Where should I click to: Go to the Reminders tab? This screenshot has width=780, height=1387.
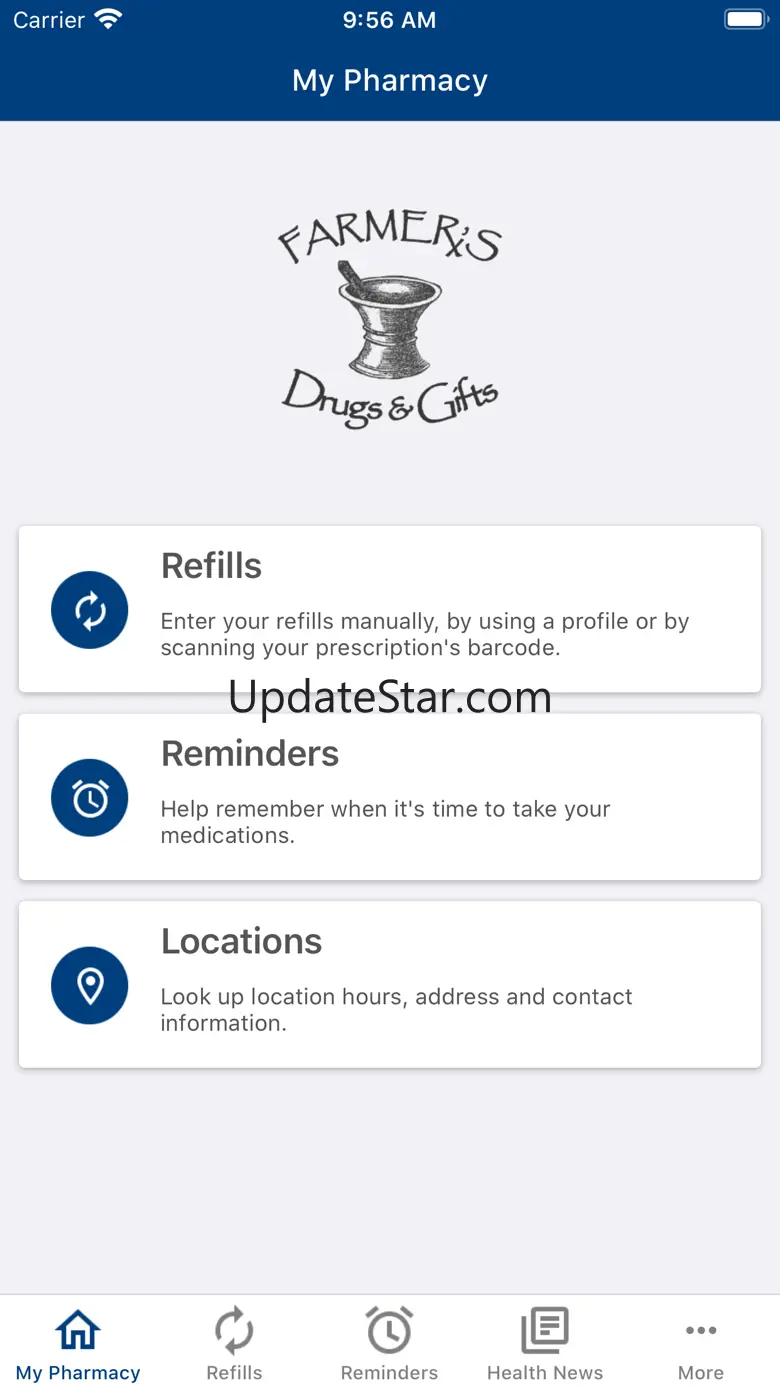tap(389, 1343)
